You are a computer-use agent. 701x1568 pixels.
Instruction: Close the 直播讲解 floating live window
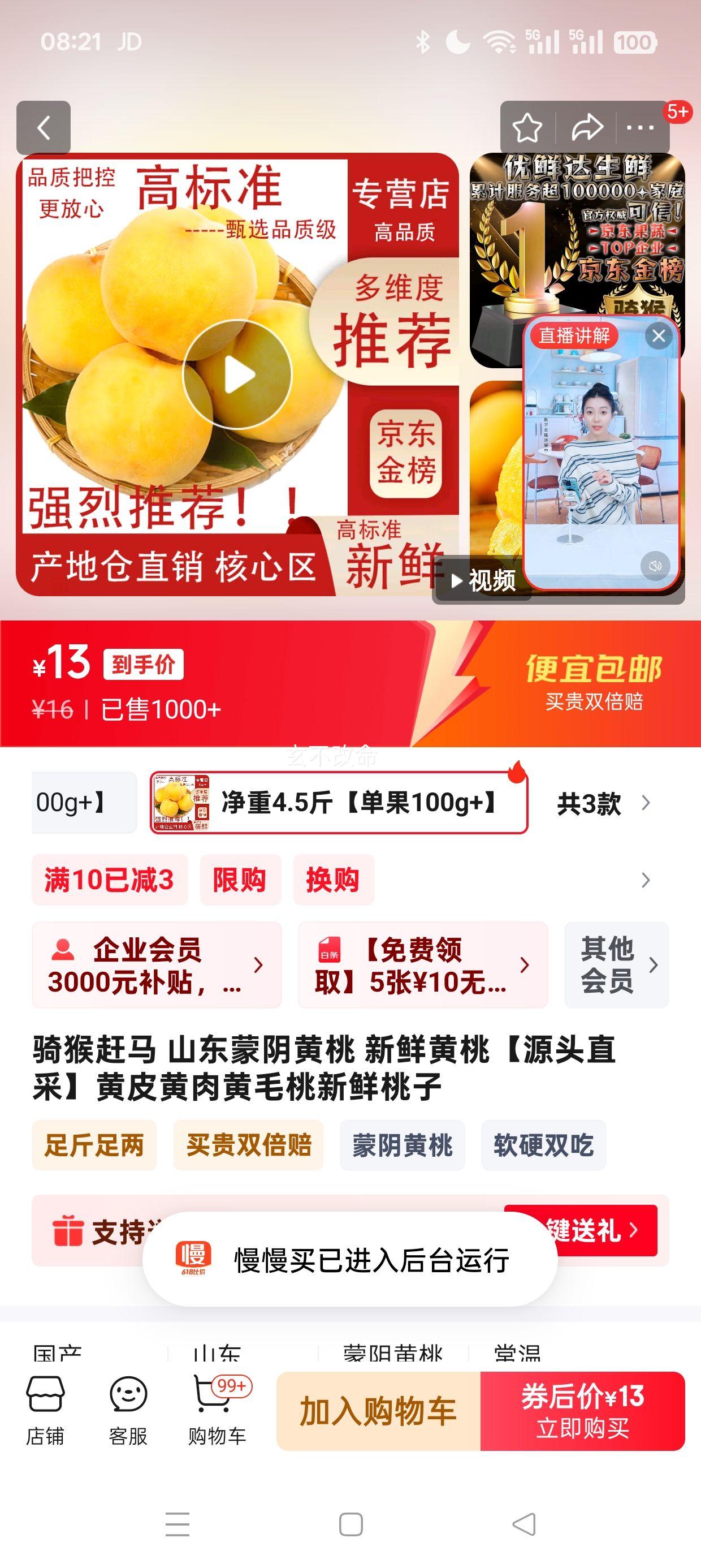[x=659, y=336]
